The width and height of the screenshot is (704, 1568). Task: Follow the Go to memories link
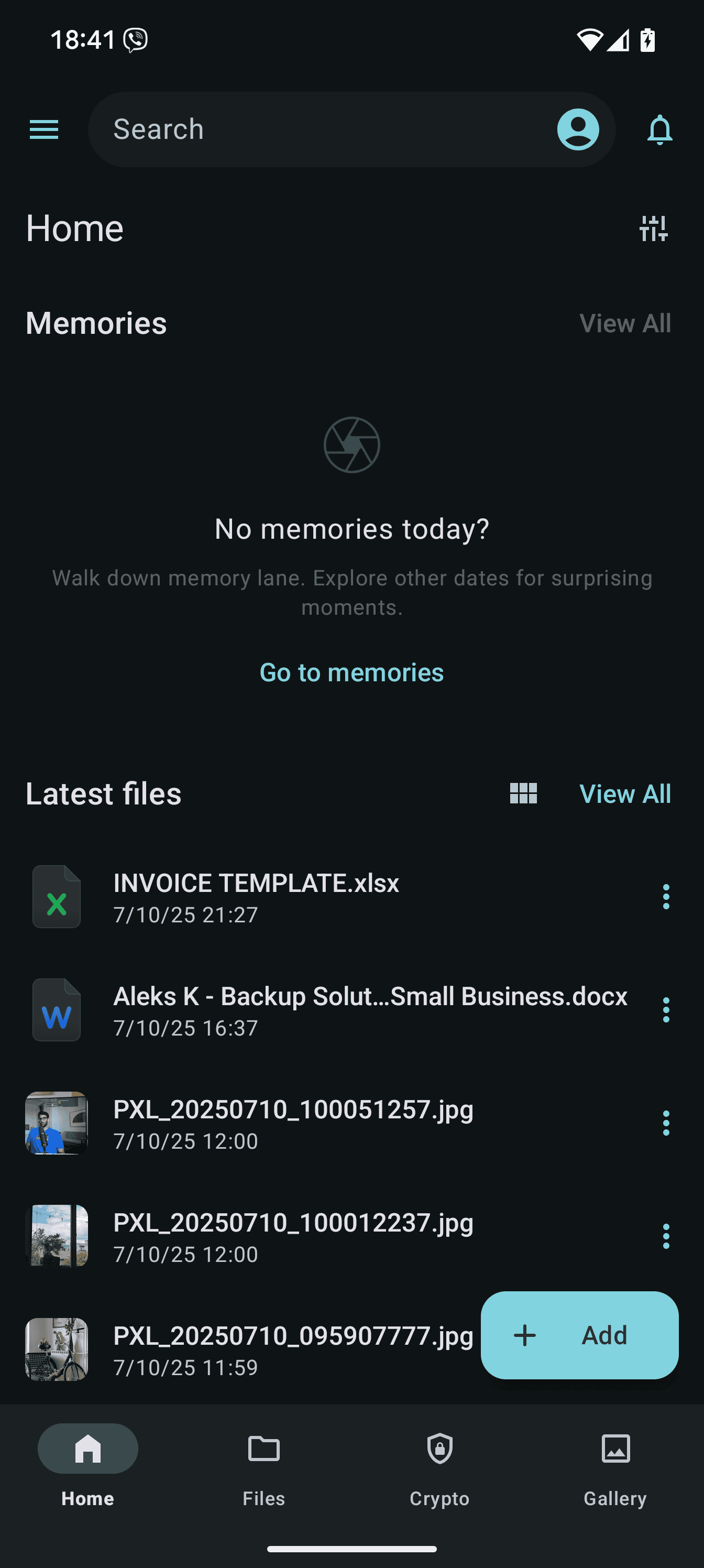click(x=351, y=672)
